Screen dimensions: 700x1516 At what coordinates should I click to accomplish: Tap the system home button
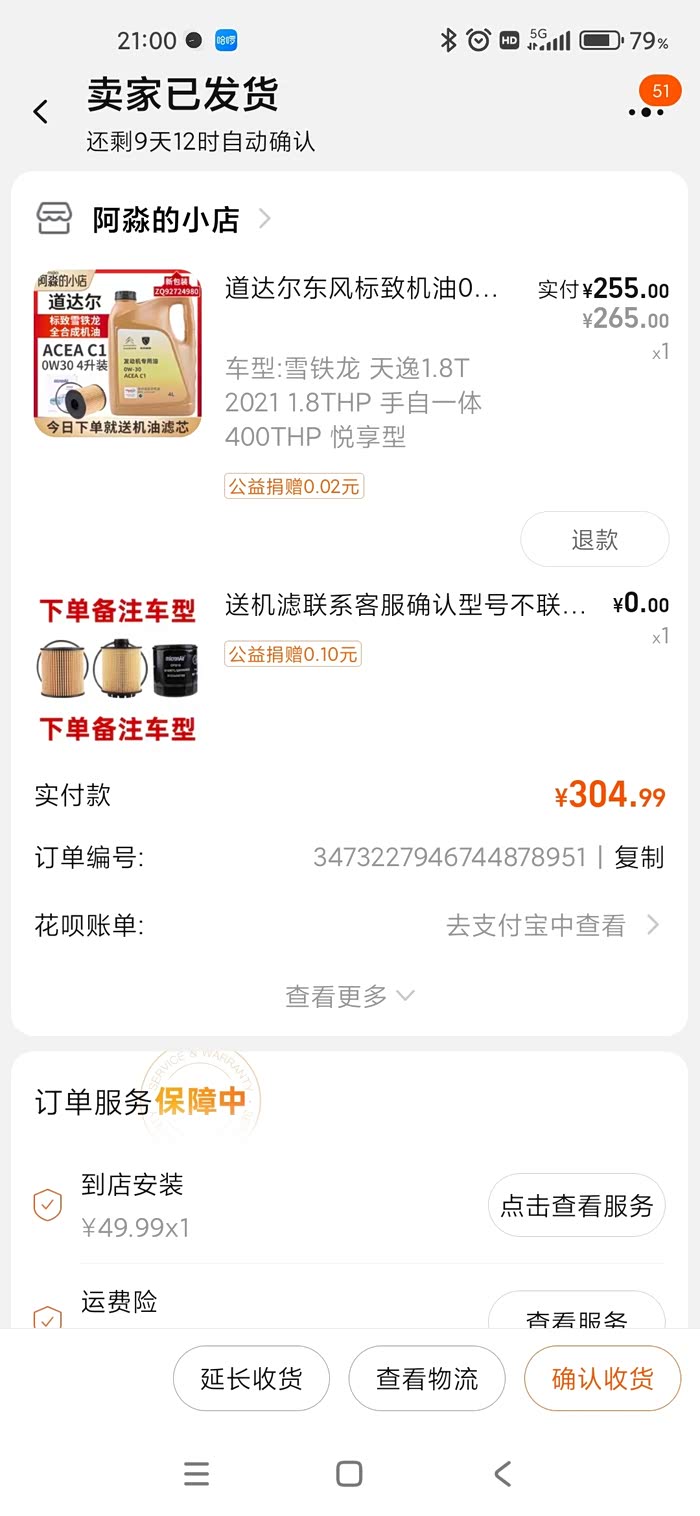point(349,1473)
